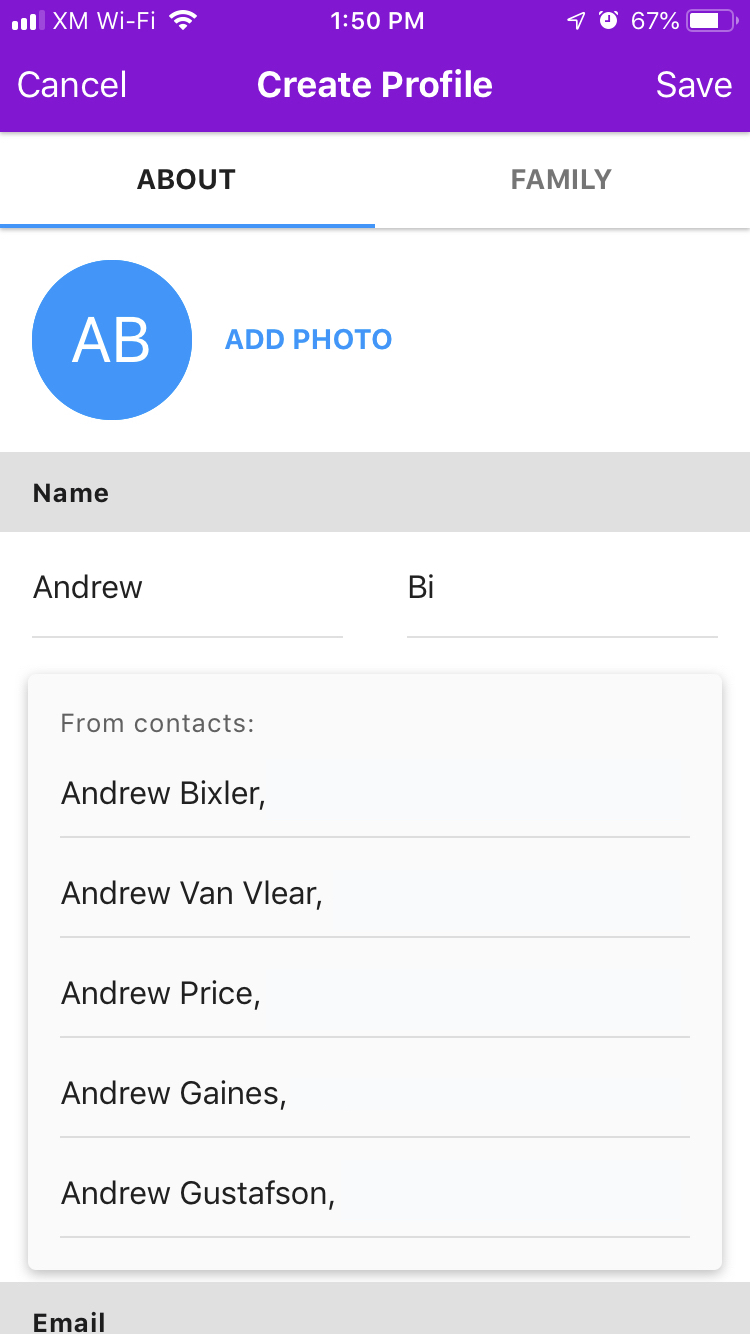This screenshot has width=750, height=1334.
Task: Select Andrew Bixler from contacts
Action: click(163, 793)
